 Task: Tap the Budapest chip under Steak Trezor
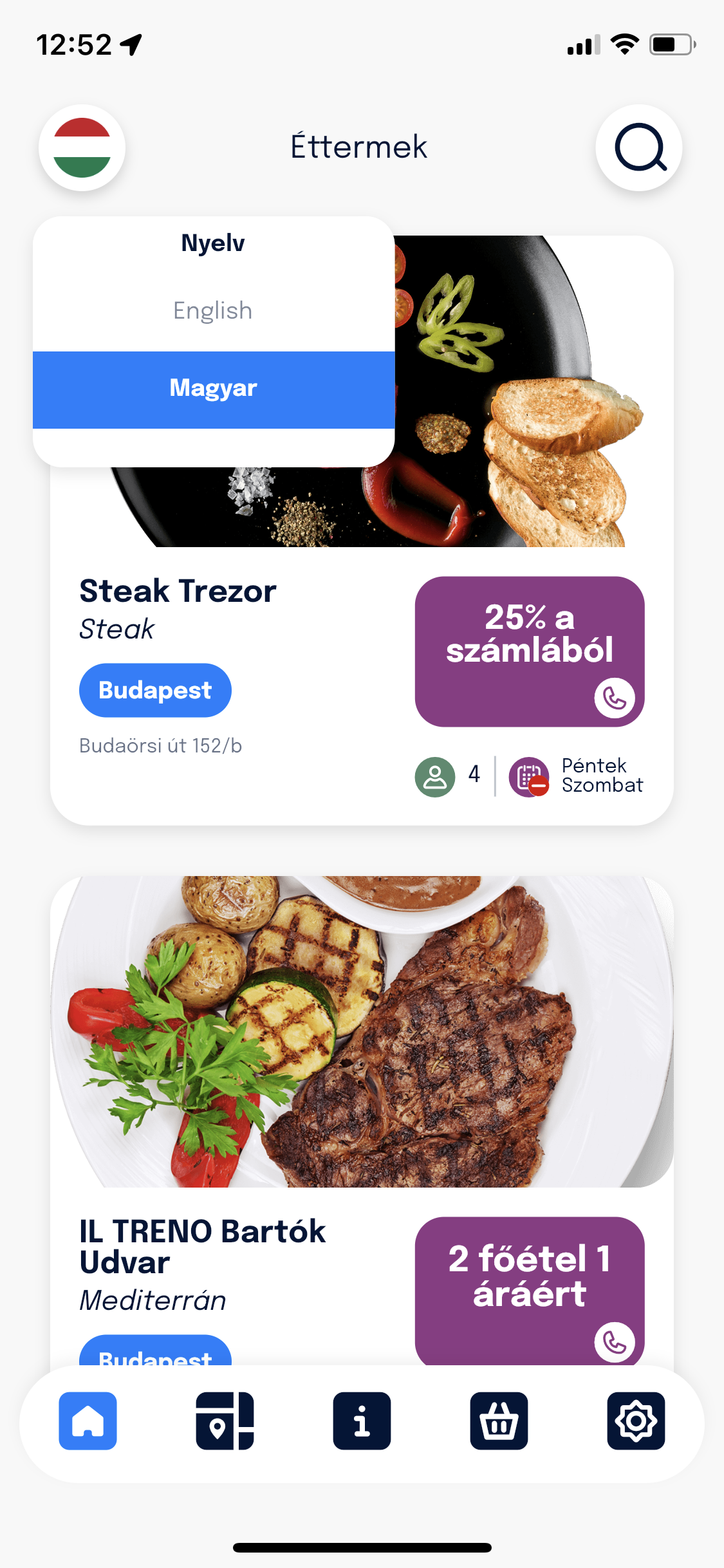tap(155, 690)
